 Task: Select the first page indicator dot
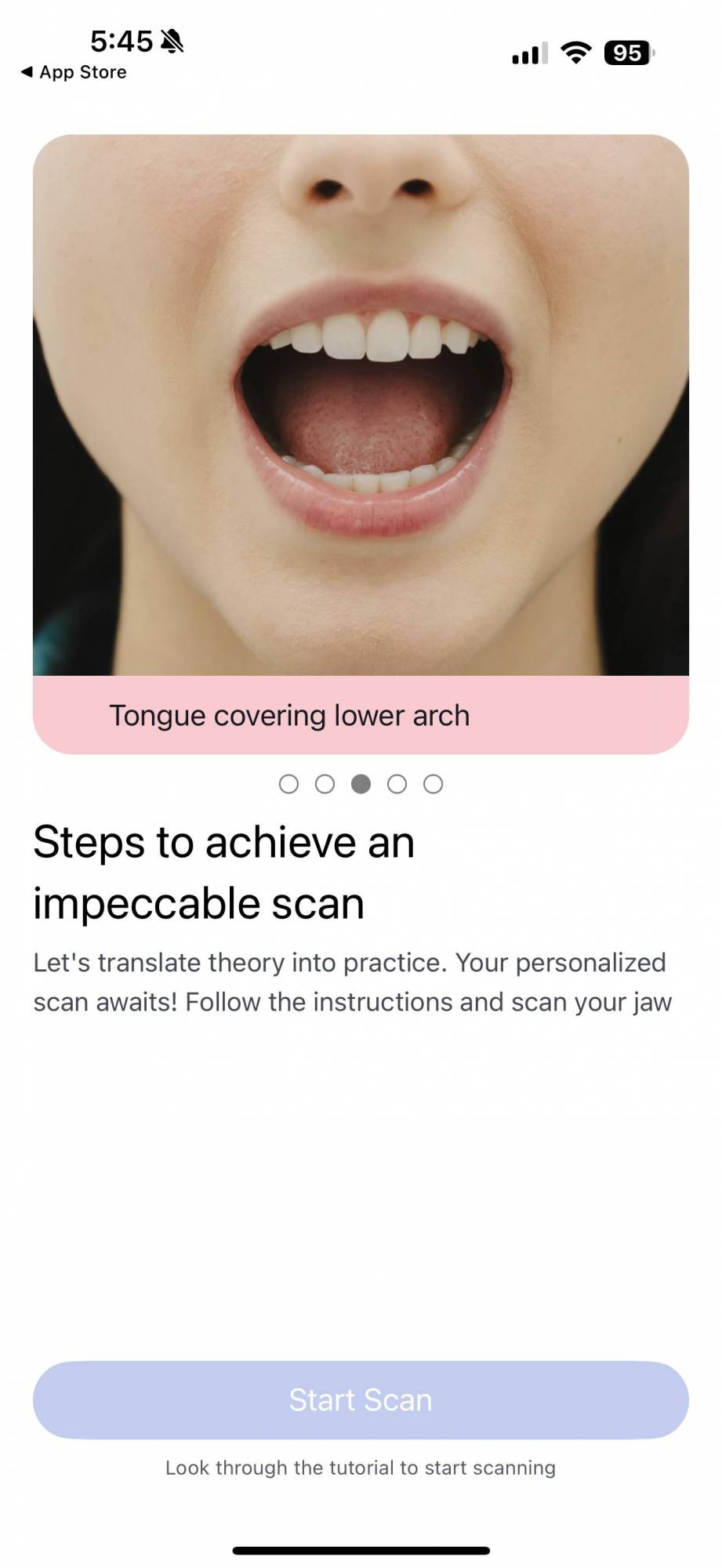[x=288, y=784]
